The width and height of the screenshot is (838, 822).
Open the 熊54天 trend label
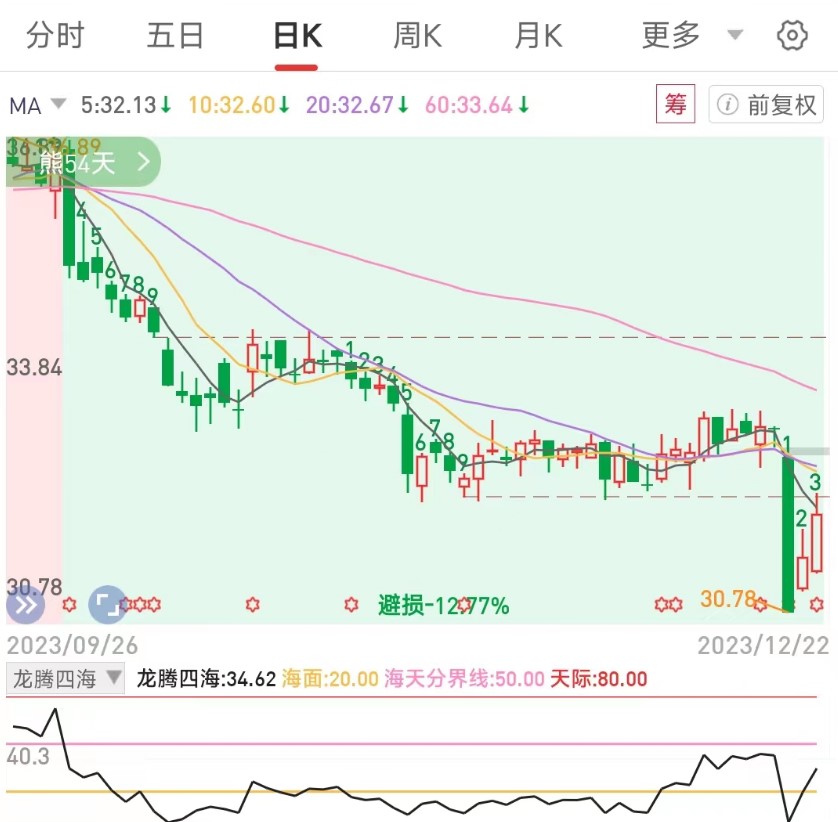tap(95, 160)
